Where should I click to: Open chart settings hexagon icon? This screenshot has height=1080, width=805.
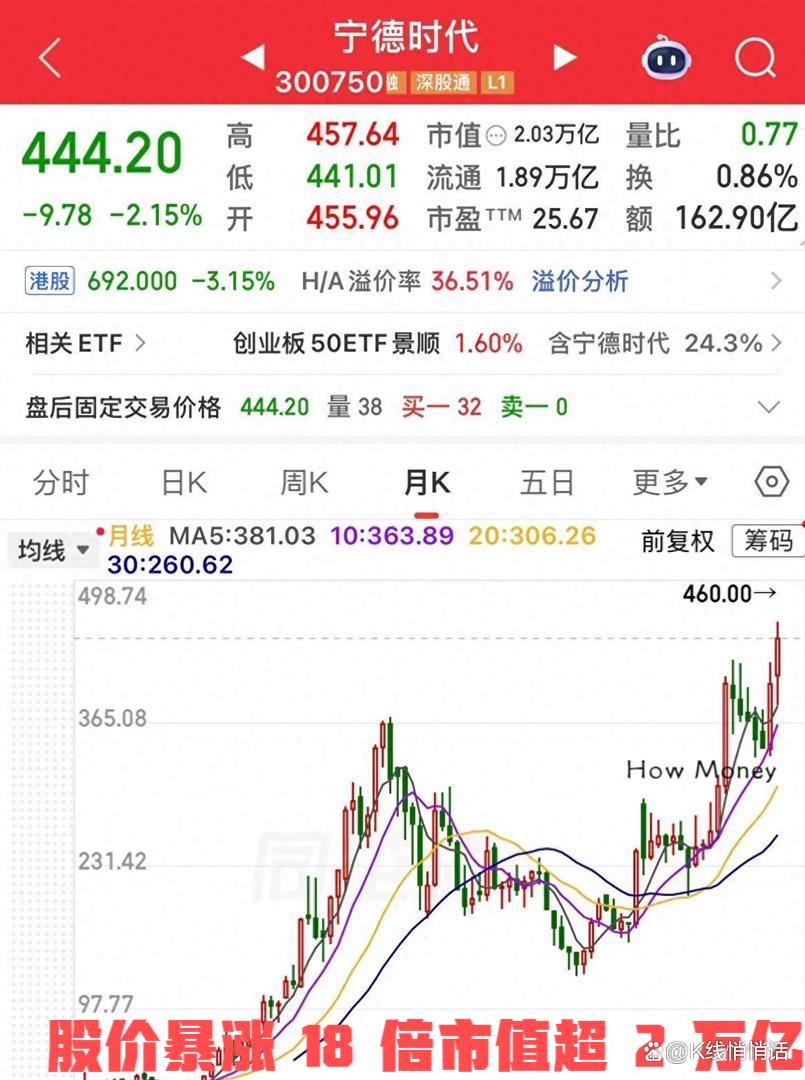tap(771, 482)
